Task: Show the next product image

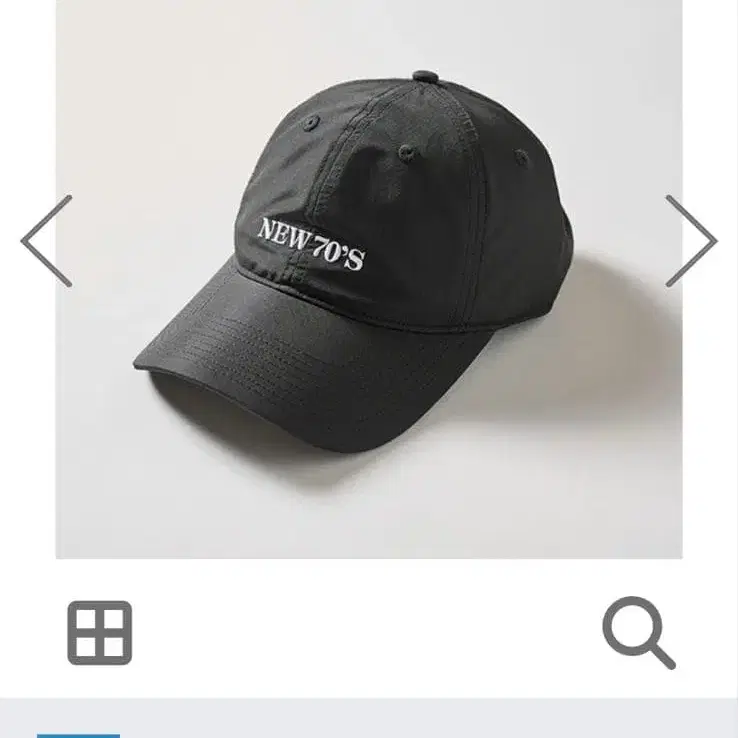Action: tap(691, 241)
